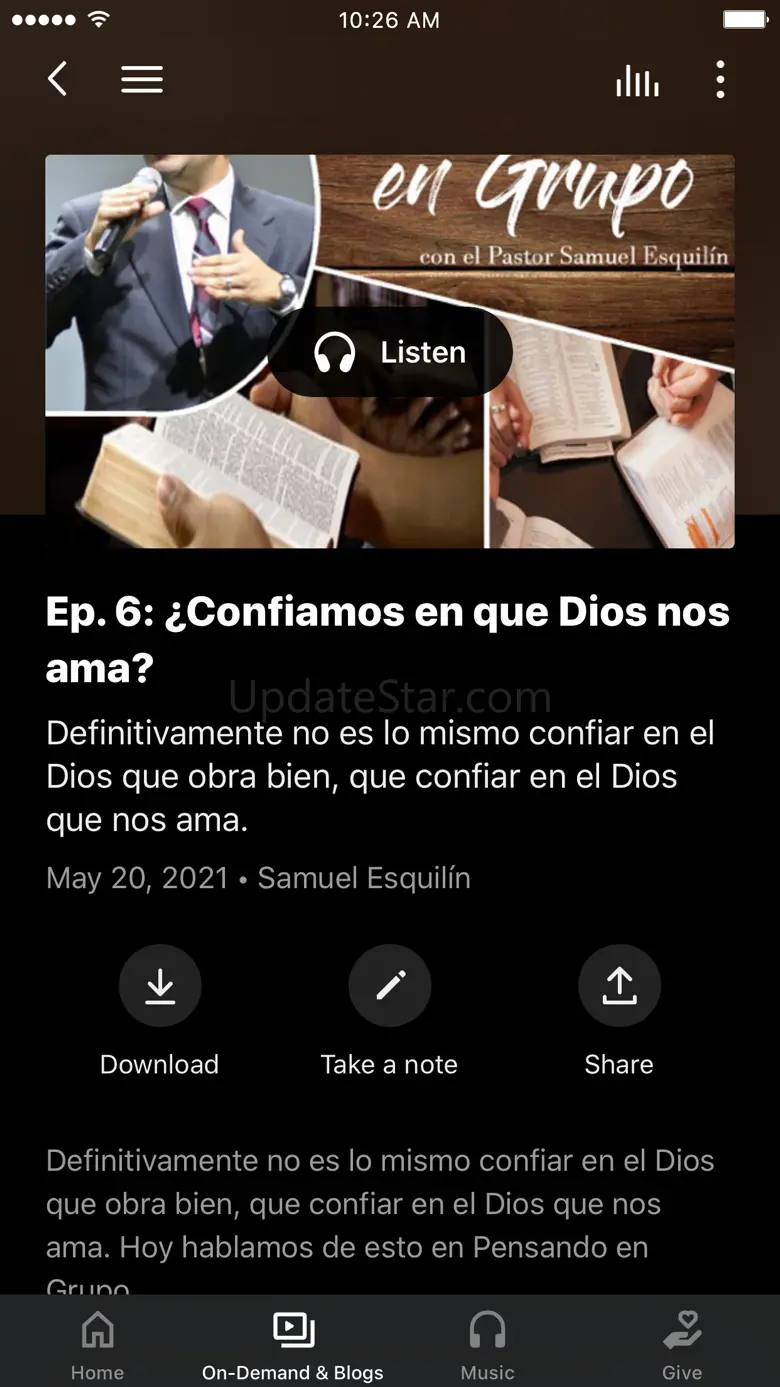Share this episode

pyautogui.click(x=619, y=1011)
